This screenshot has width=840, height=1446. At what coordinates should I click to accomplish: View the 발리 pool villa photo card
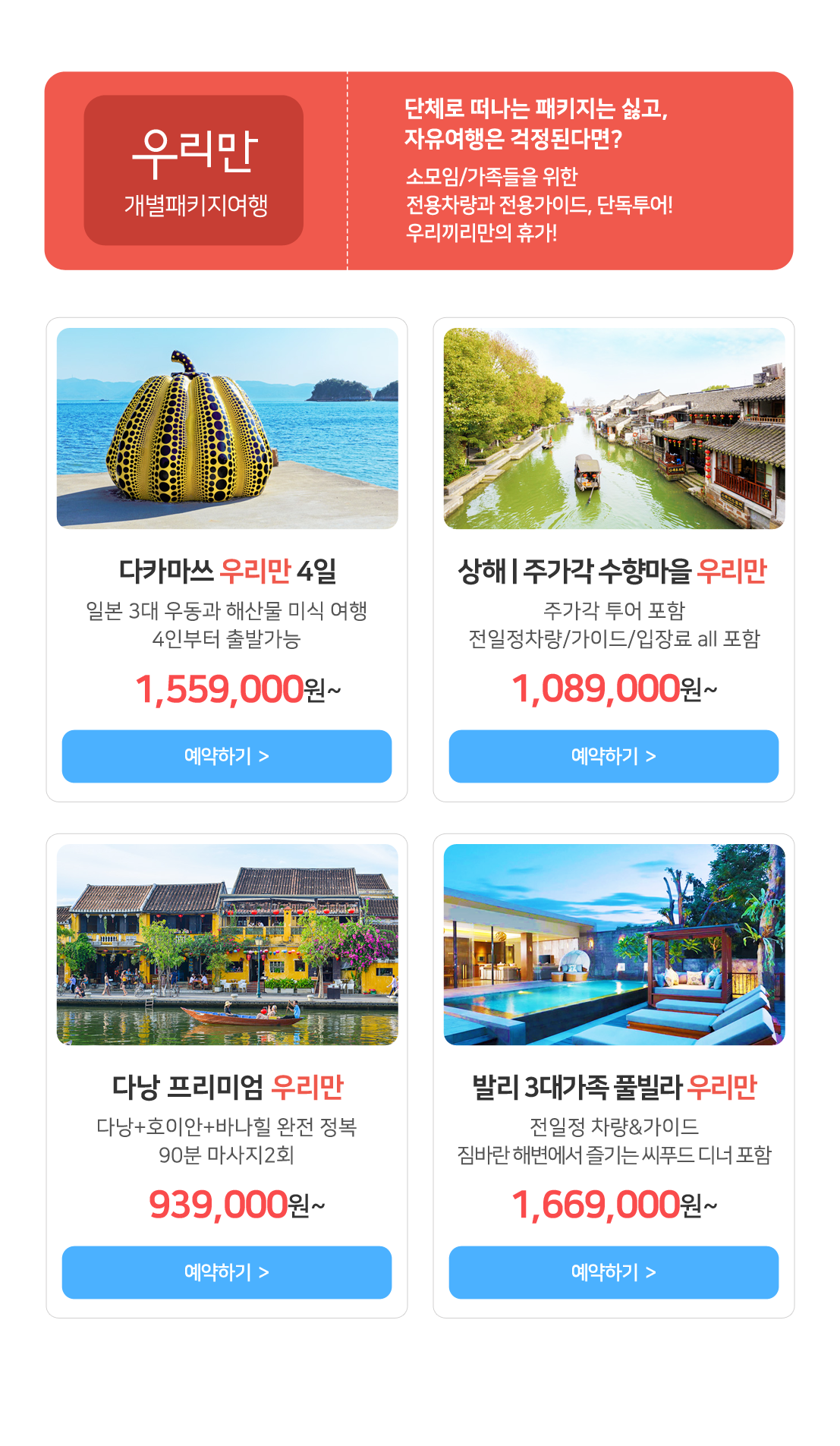(614, 944)
